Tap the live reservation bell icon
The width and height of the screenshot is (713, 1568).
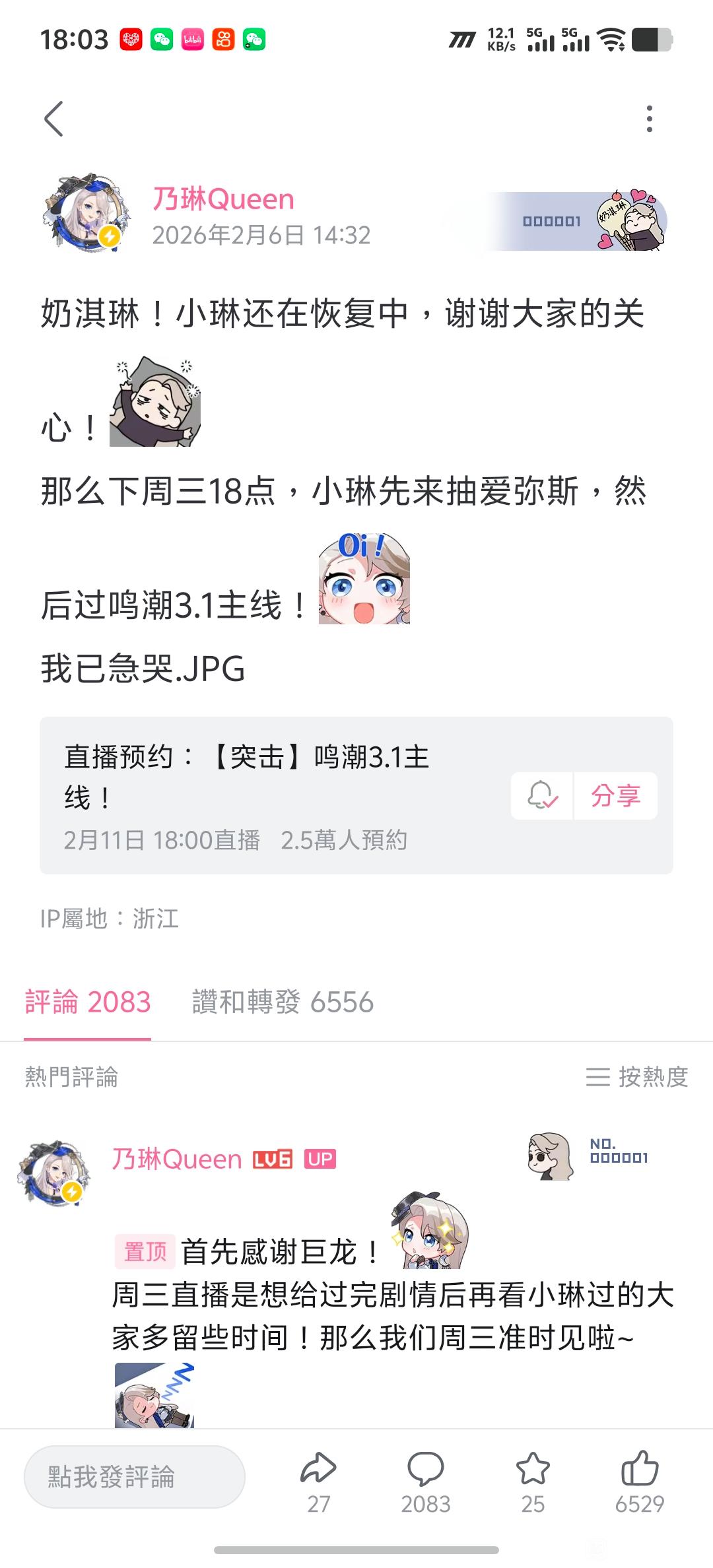coord(542,795)
